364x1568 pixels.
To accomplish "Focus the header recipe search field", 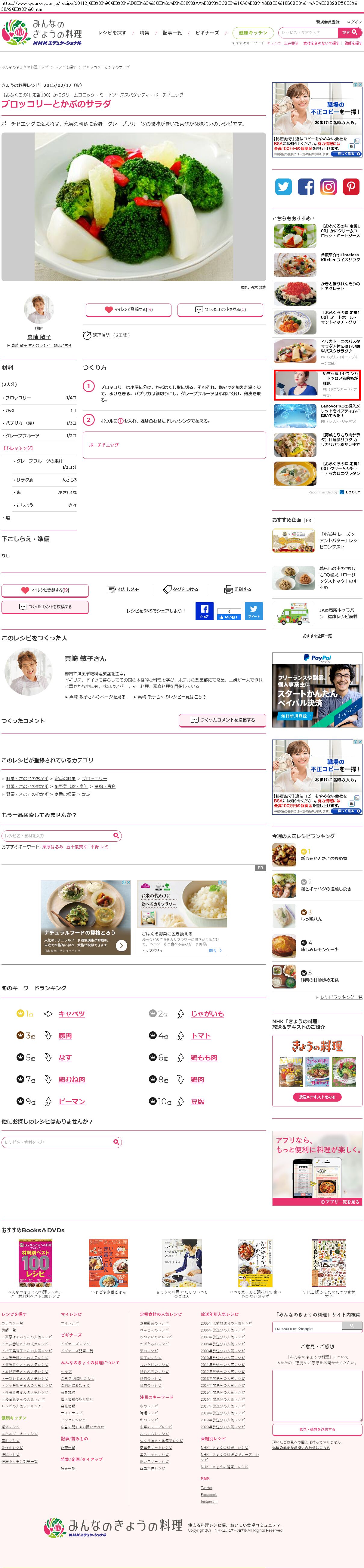I will pyautogui.click(x=308, y=33).
